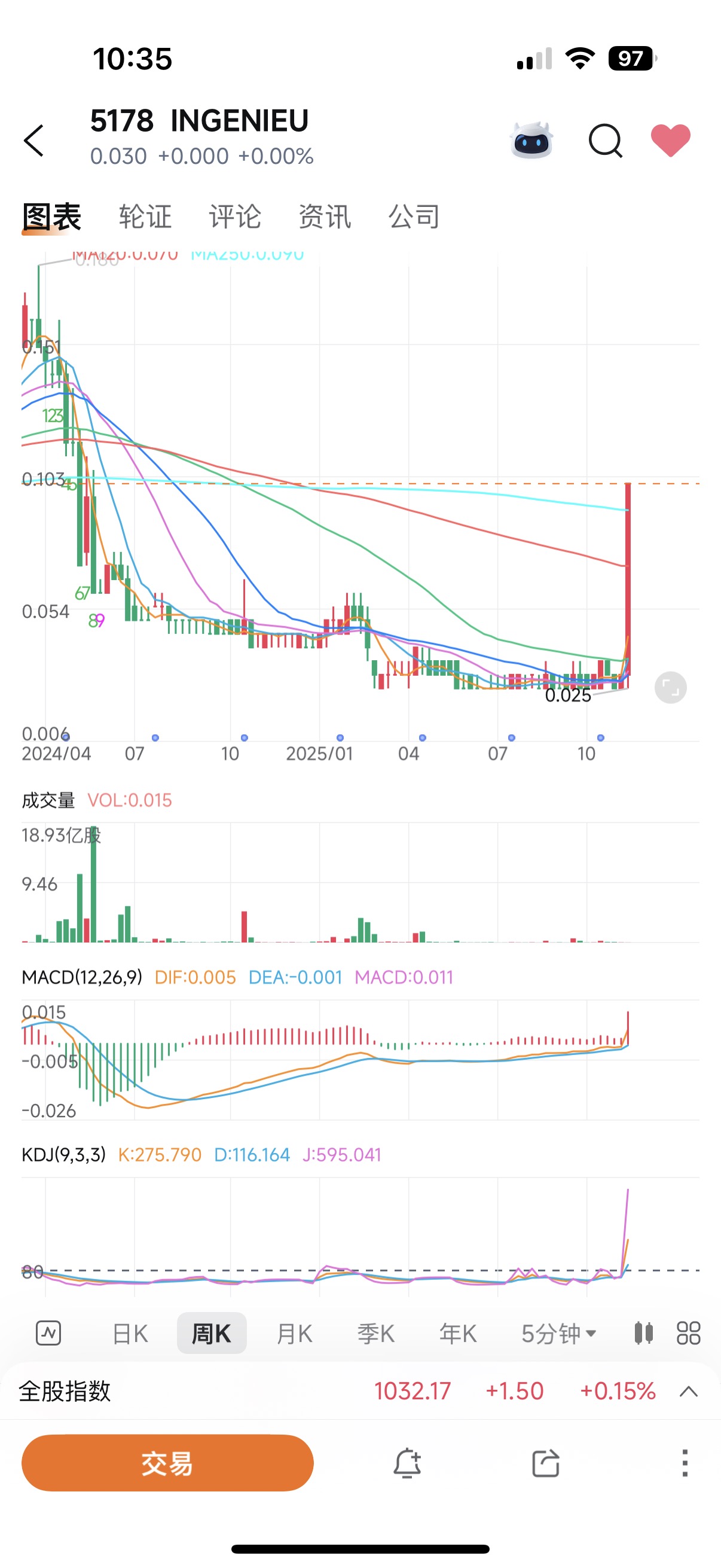Open the 5分钟 interval dropdown
The width and height of the screenshot is (721, 1568).
point(558,1334)
